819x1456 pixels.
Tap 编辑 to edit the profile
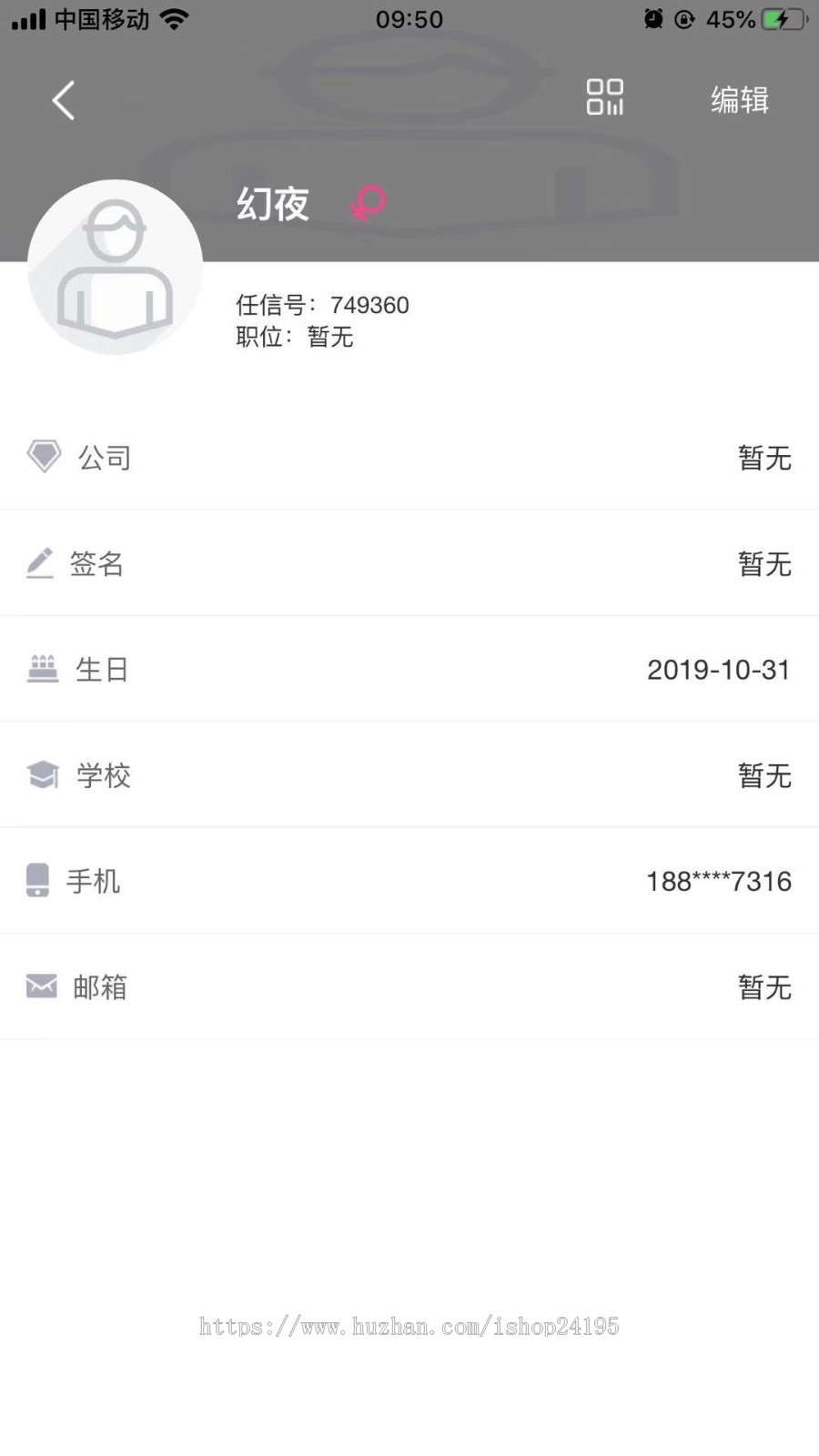point(739,99)
